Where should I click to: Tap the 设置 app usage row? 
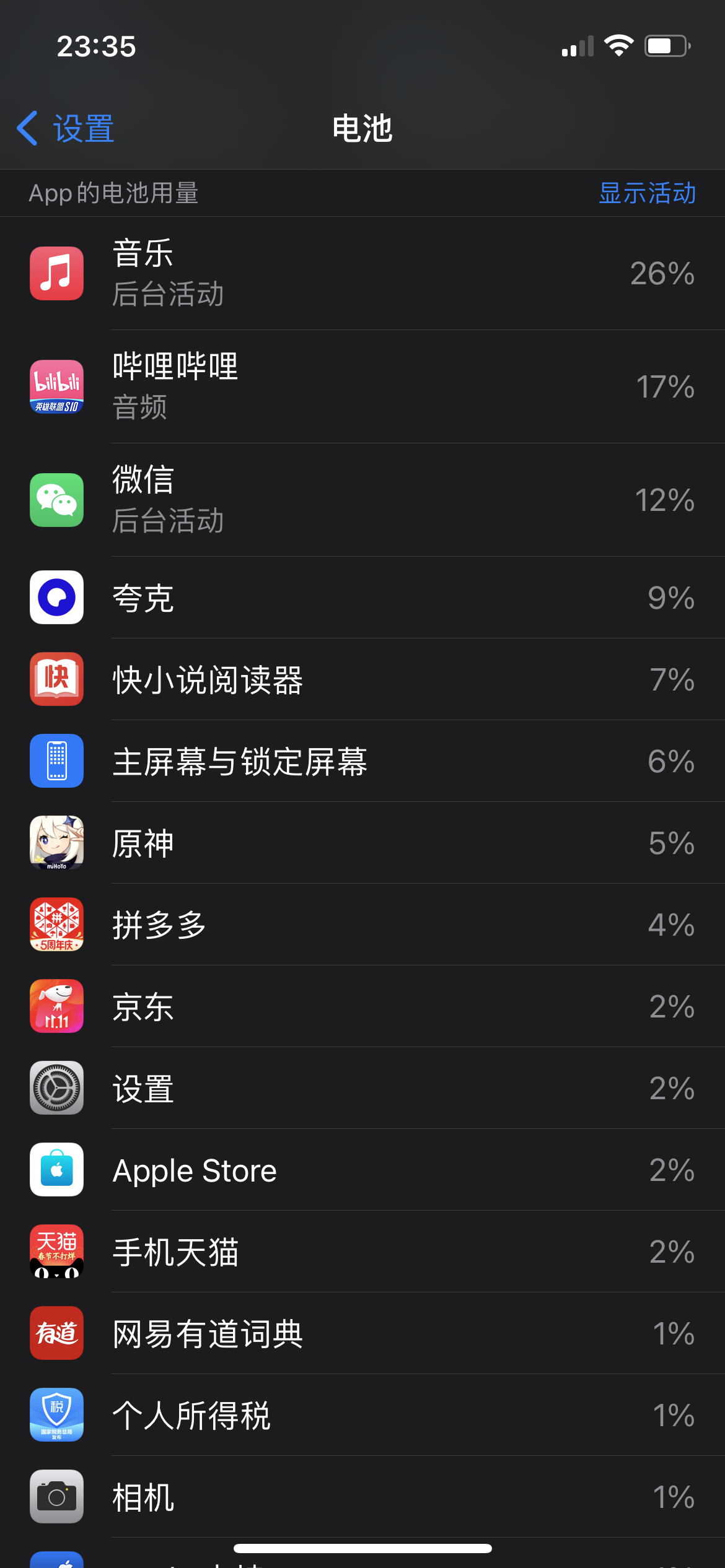(x=362, y=1088)
